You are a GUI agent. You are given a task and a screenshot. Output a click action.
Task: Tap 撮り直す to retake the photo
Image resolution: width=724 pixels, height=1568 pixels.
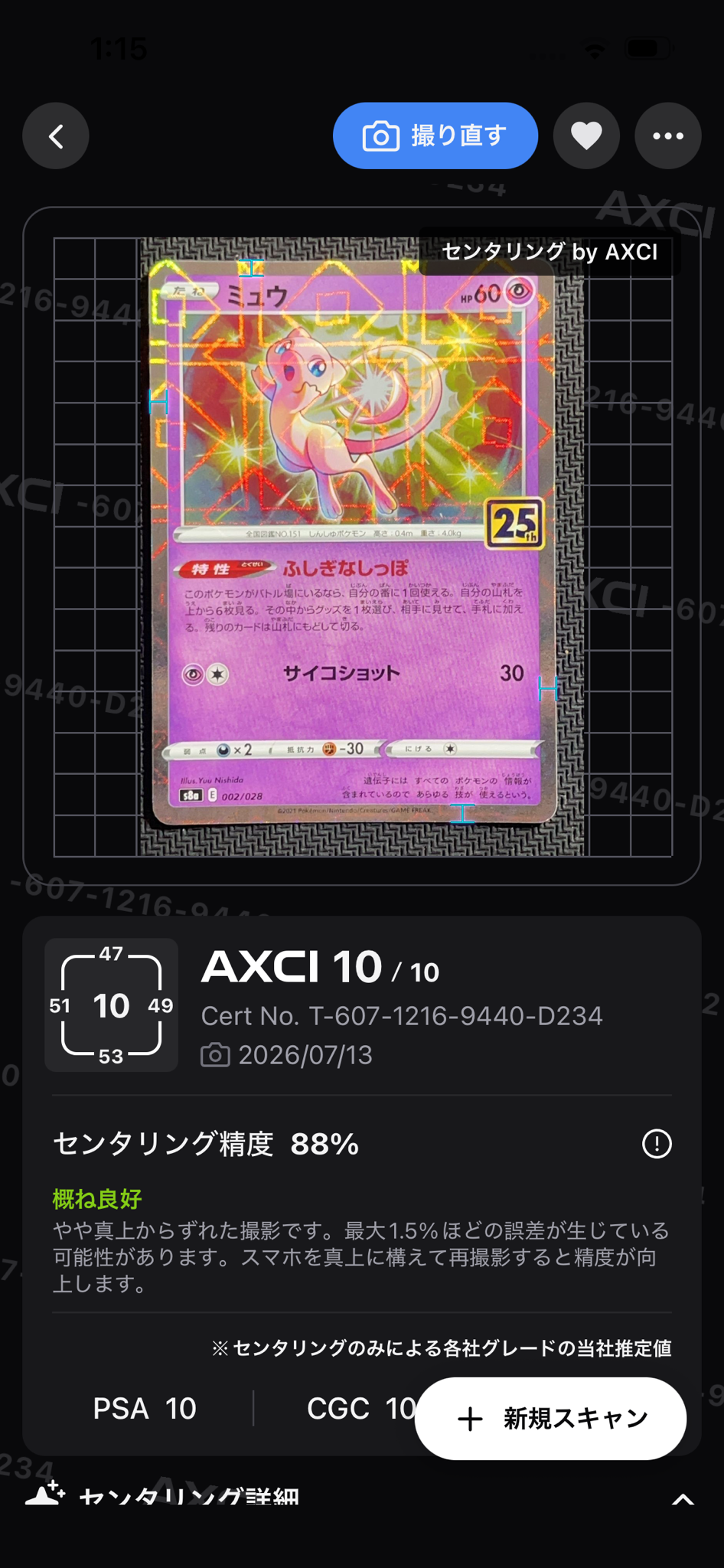click(435, 136)
